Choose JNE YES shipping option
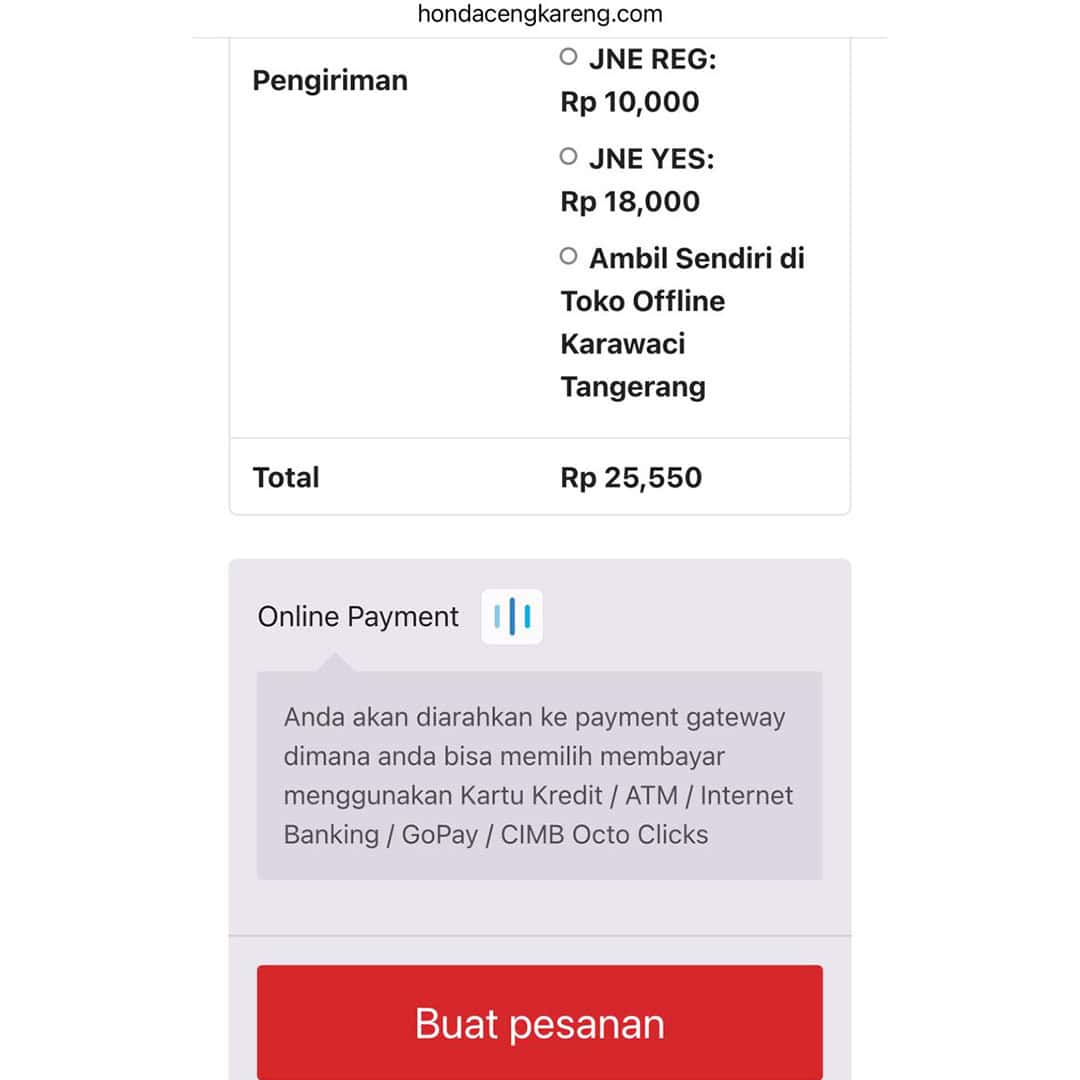The image size is (1080, 1080). pyautogui.click(x=569, y=157)
